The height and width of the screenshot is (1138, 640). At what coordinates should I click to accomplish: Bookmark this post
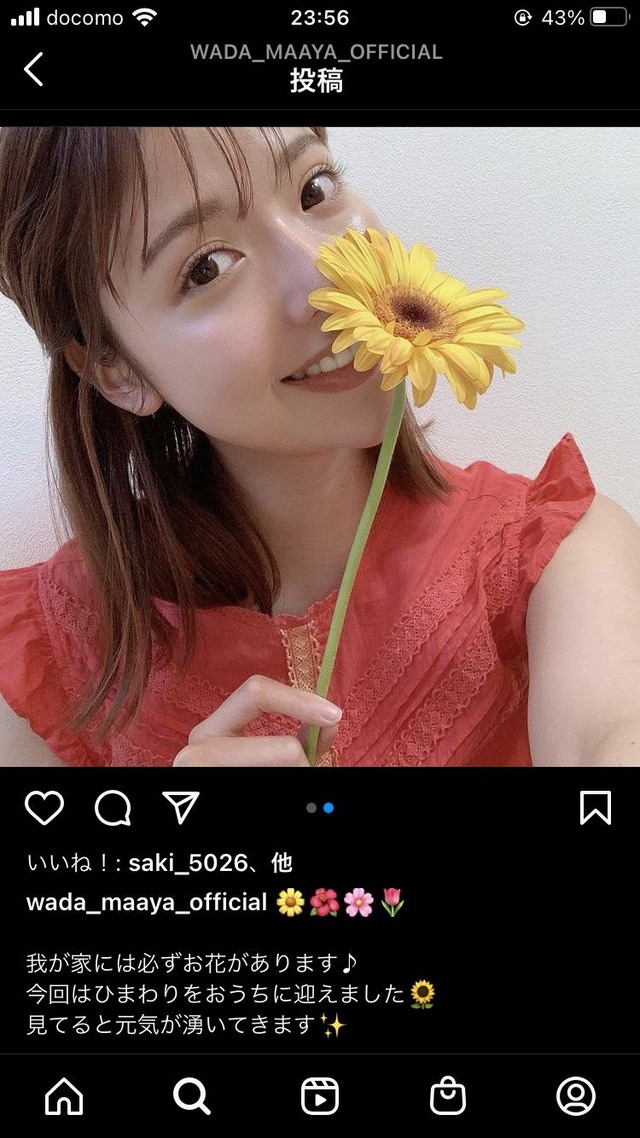[x=596, y=808]
